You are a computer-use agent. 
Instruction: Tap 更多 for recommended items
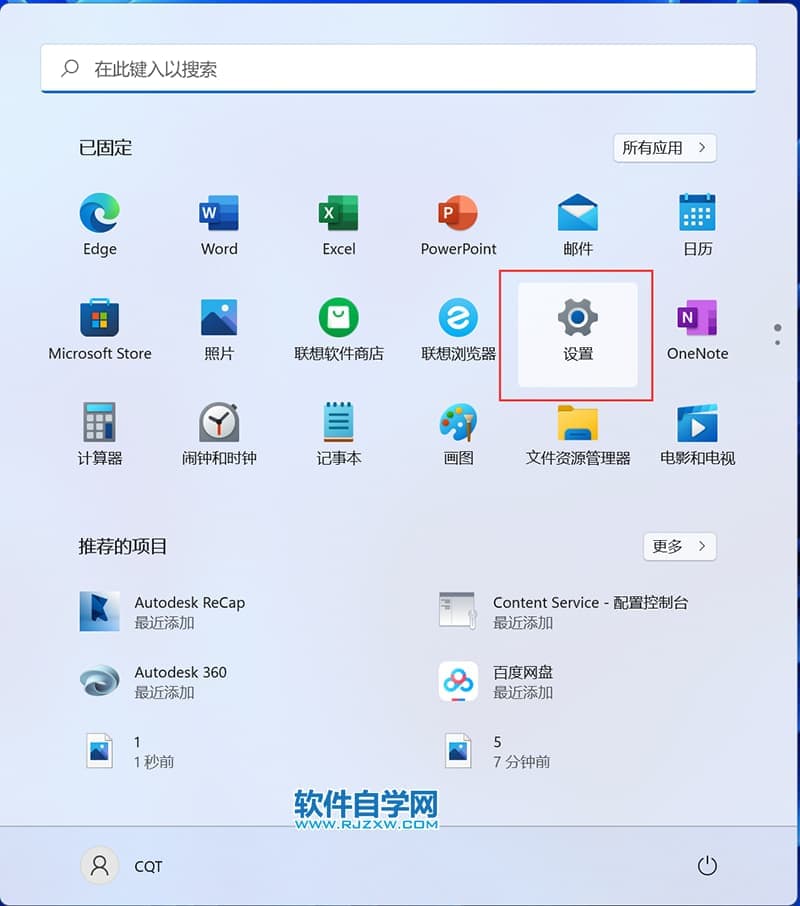click(x=679, y=546)
